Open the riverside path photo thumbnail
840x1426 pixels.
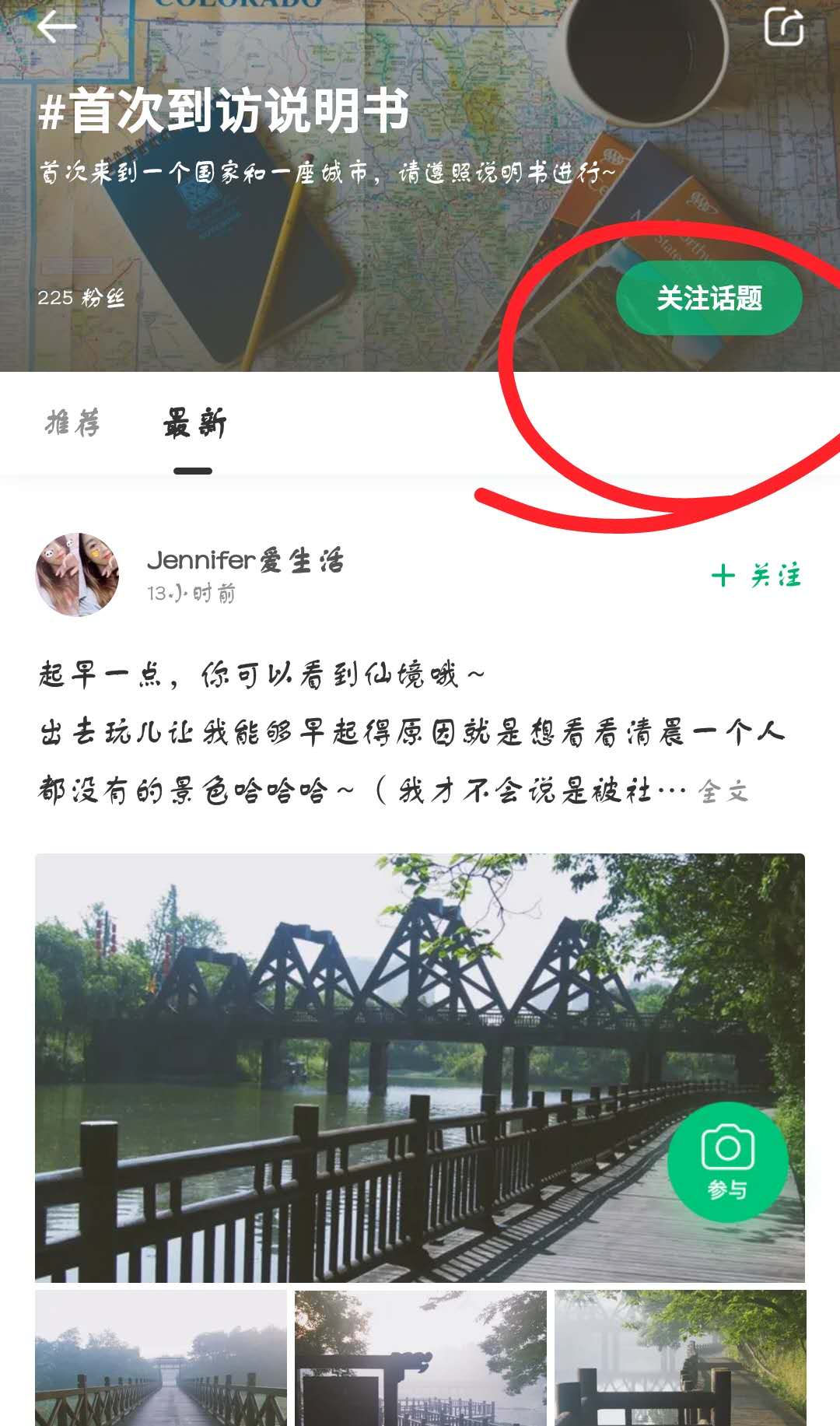coord(681,1358)
